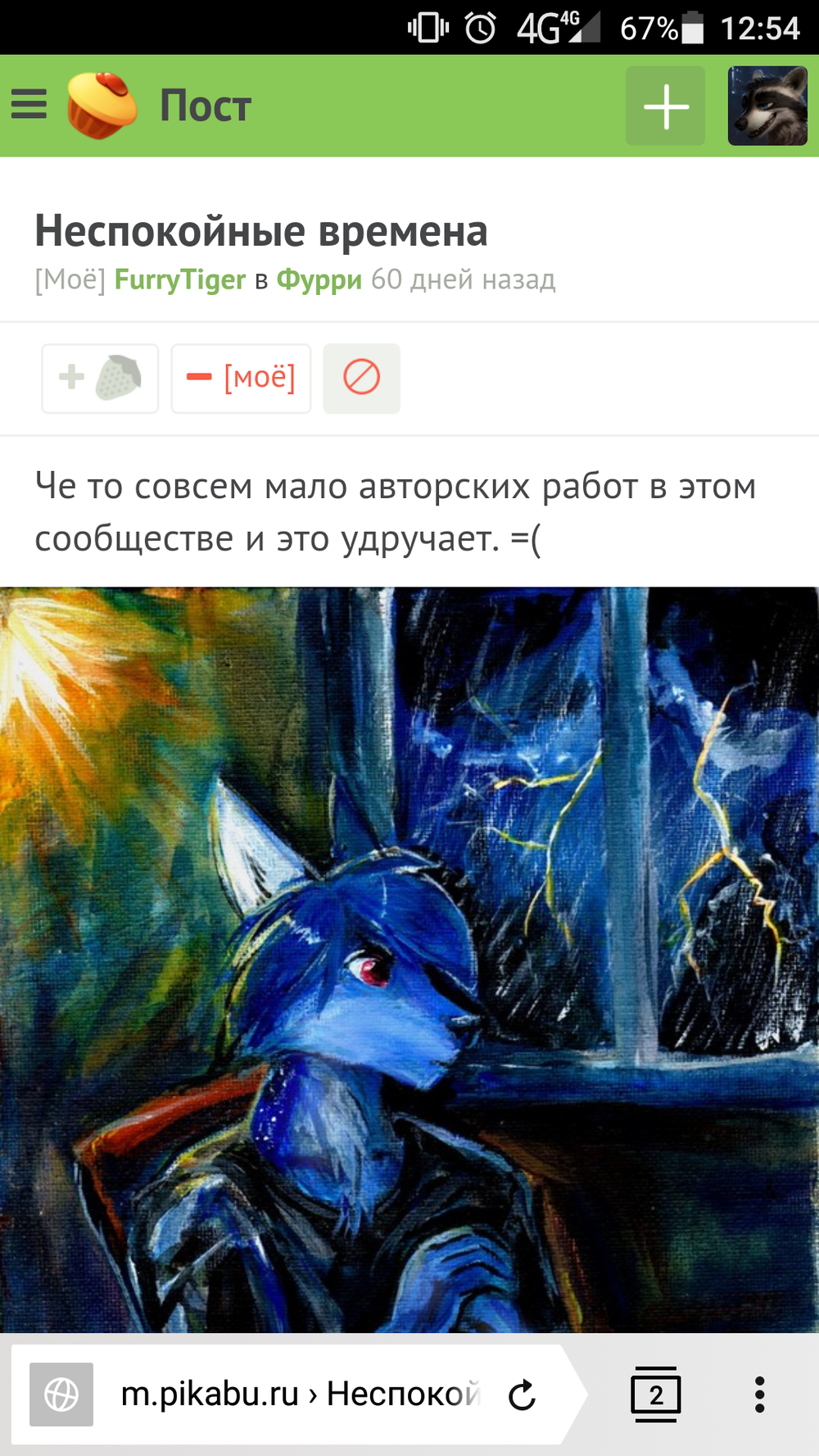
Task: Open FurryTiger's author profile
Action: pyautogui.click(x=179, y=279)
